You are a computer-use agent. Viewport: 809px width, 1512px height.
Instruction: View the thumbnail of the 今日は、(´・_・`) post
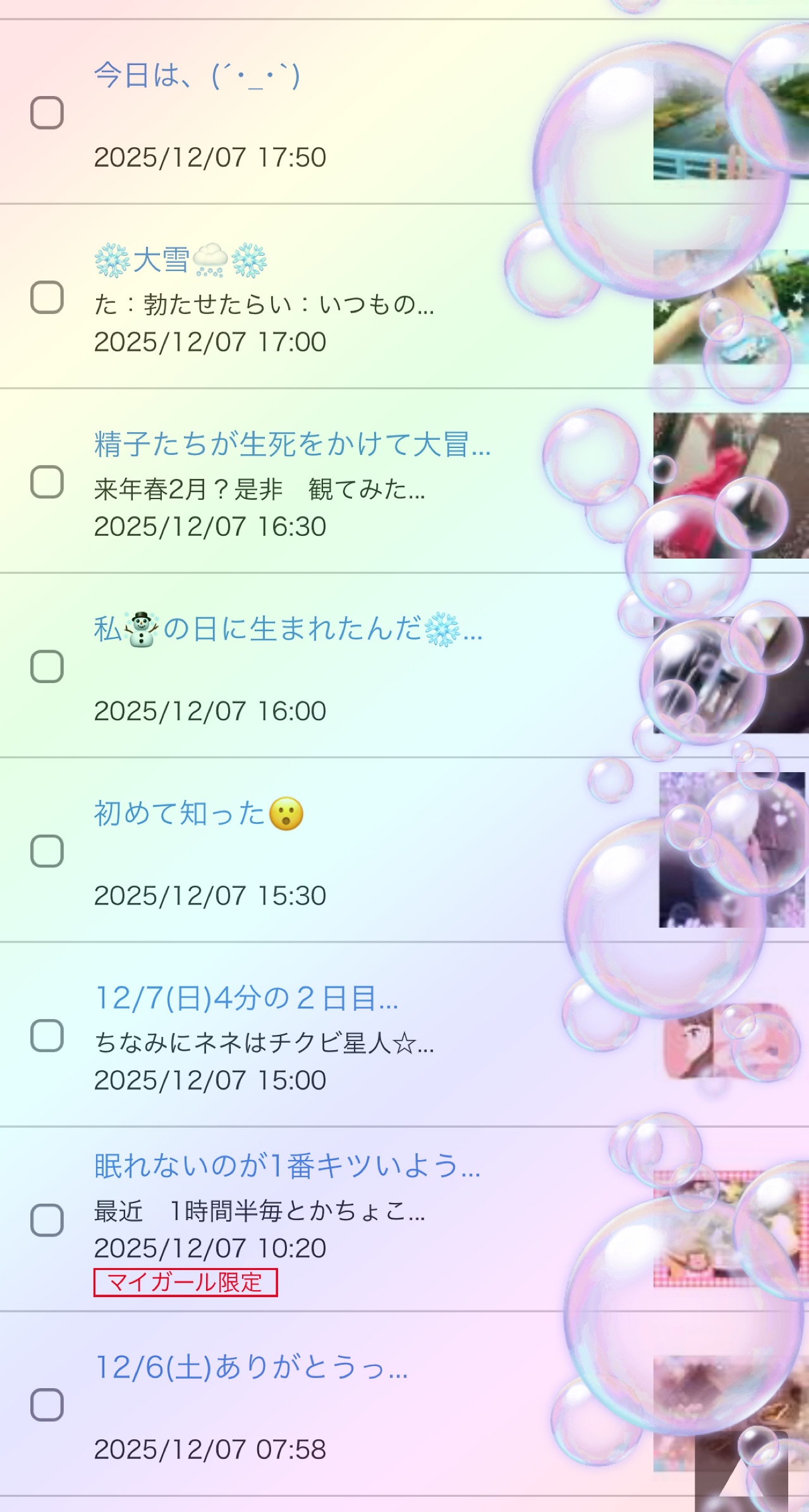point(730,120)
